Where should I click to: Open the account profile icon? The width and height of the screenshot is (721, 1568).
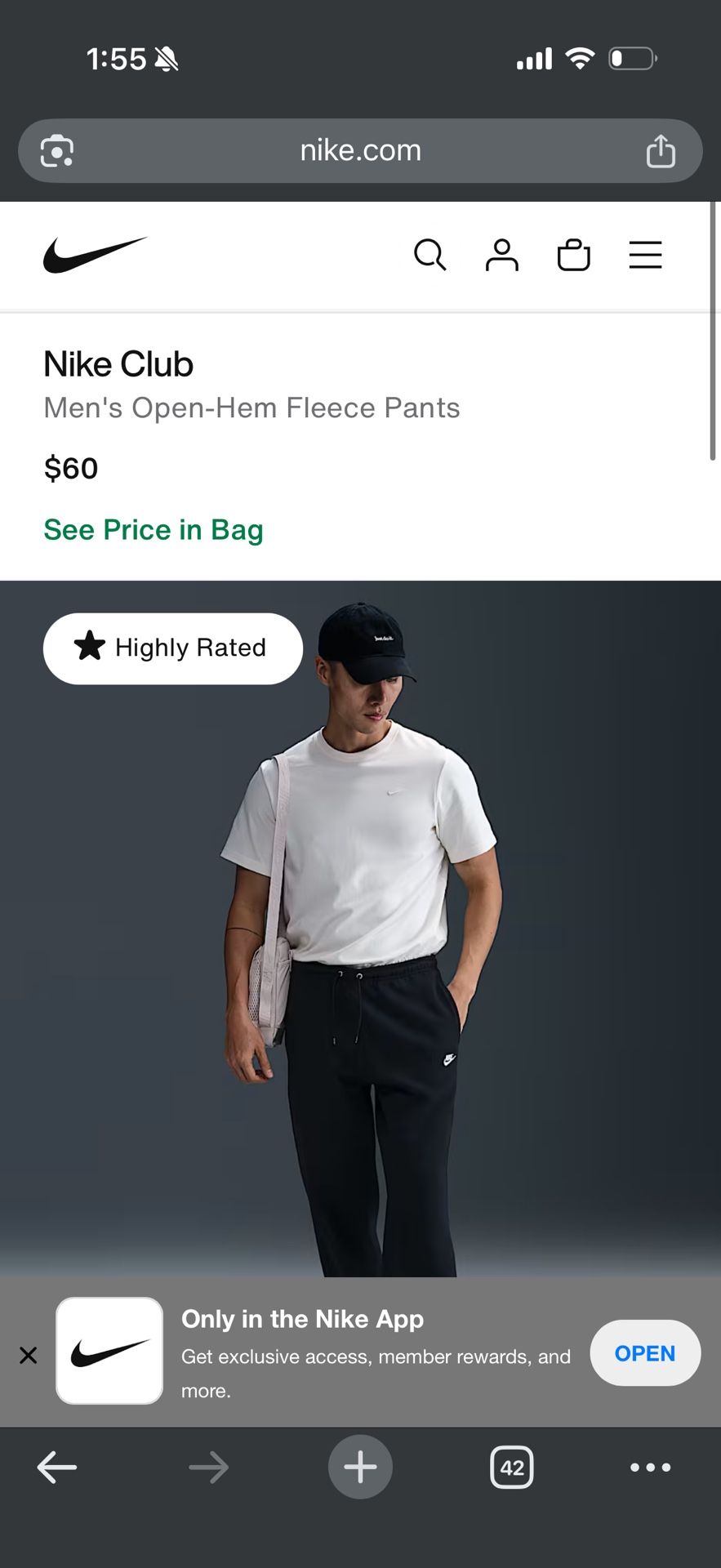coord(501,255)
